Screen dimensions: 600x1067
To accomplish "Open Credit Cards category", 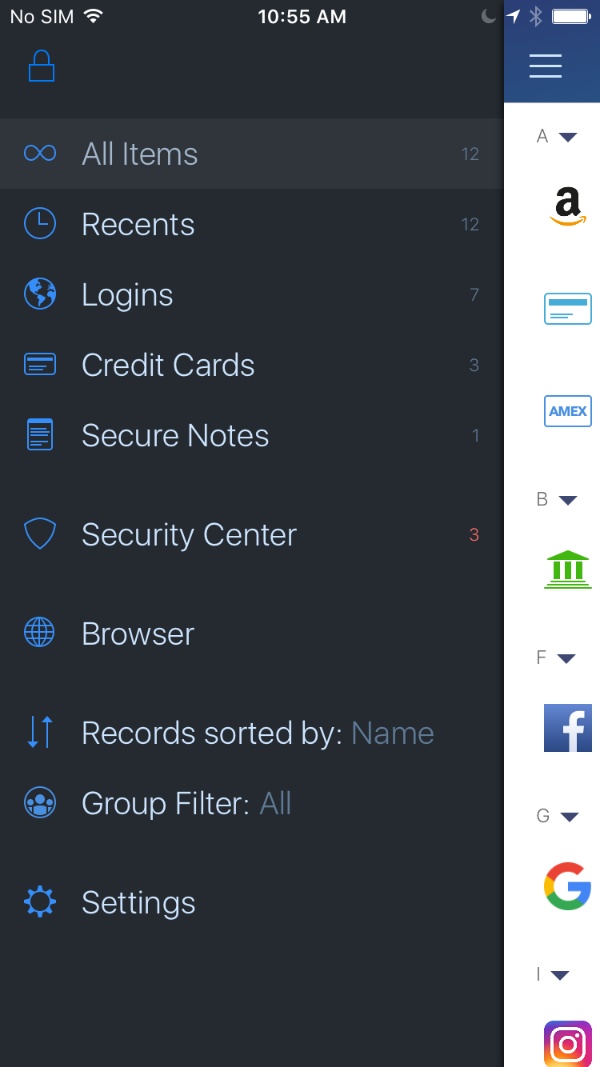I will pos(252,365).
